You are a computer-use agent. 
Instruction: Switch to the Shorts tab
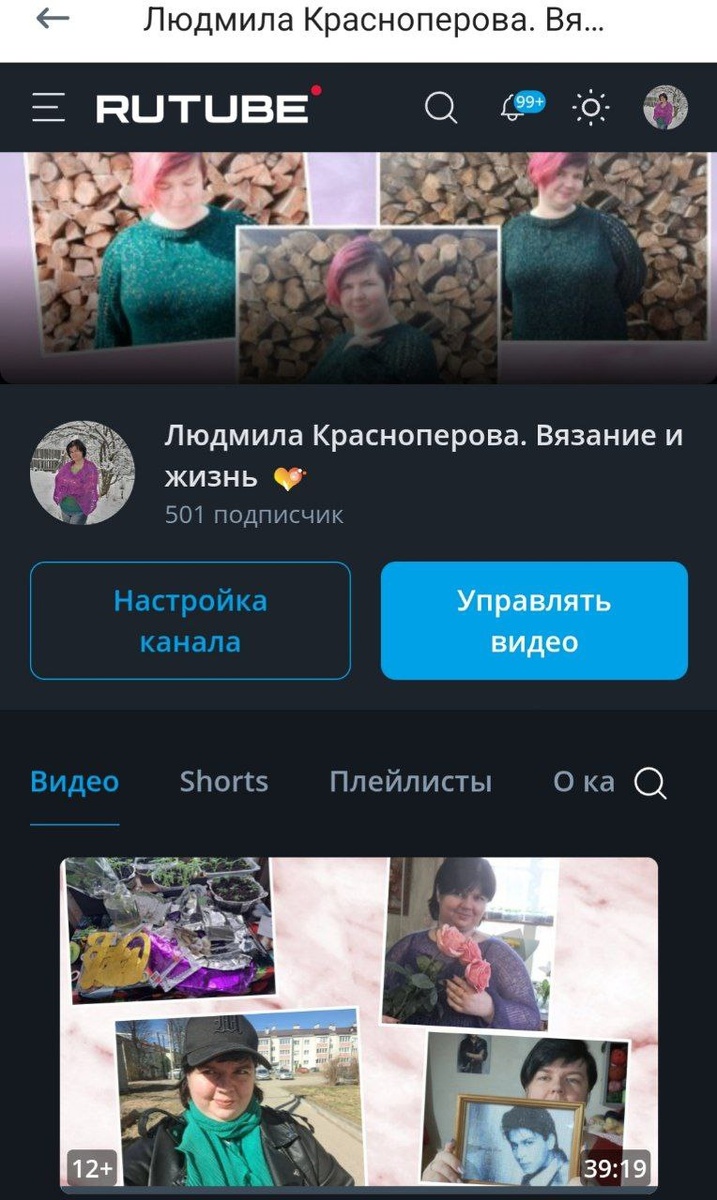(x=224, y=782)
